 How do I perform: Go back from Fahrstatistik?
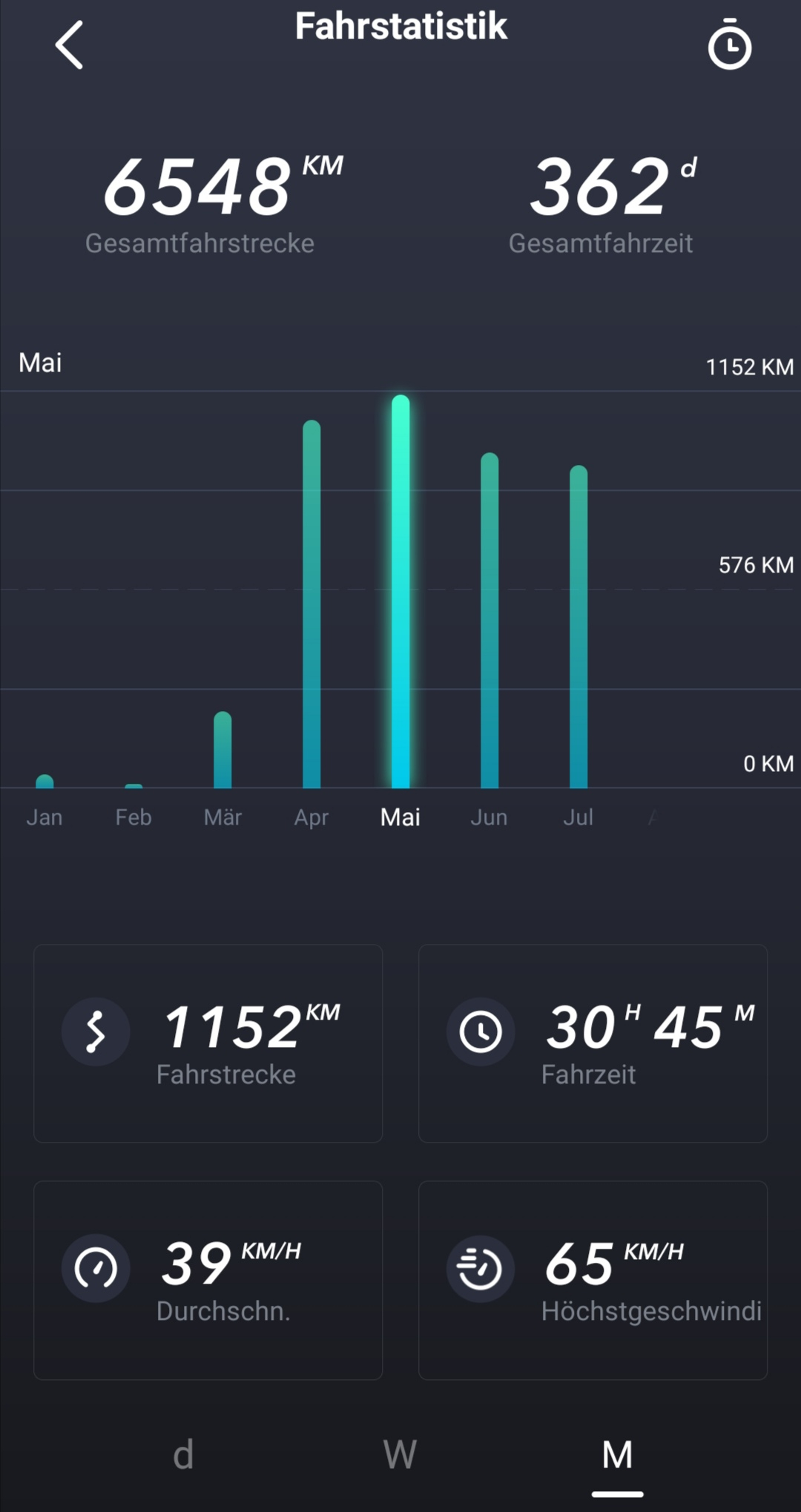(69, 45)
